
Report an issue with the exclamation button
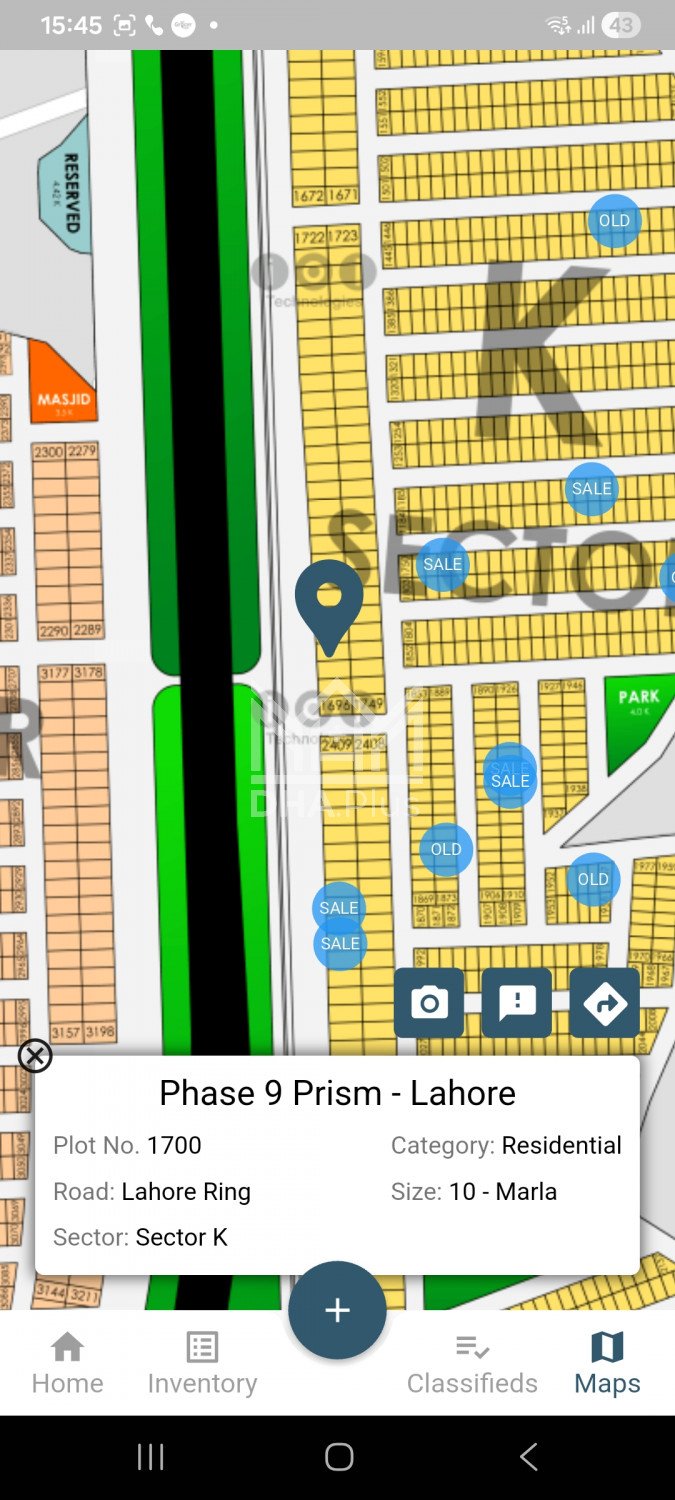[x=517, y=1002]
